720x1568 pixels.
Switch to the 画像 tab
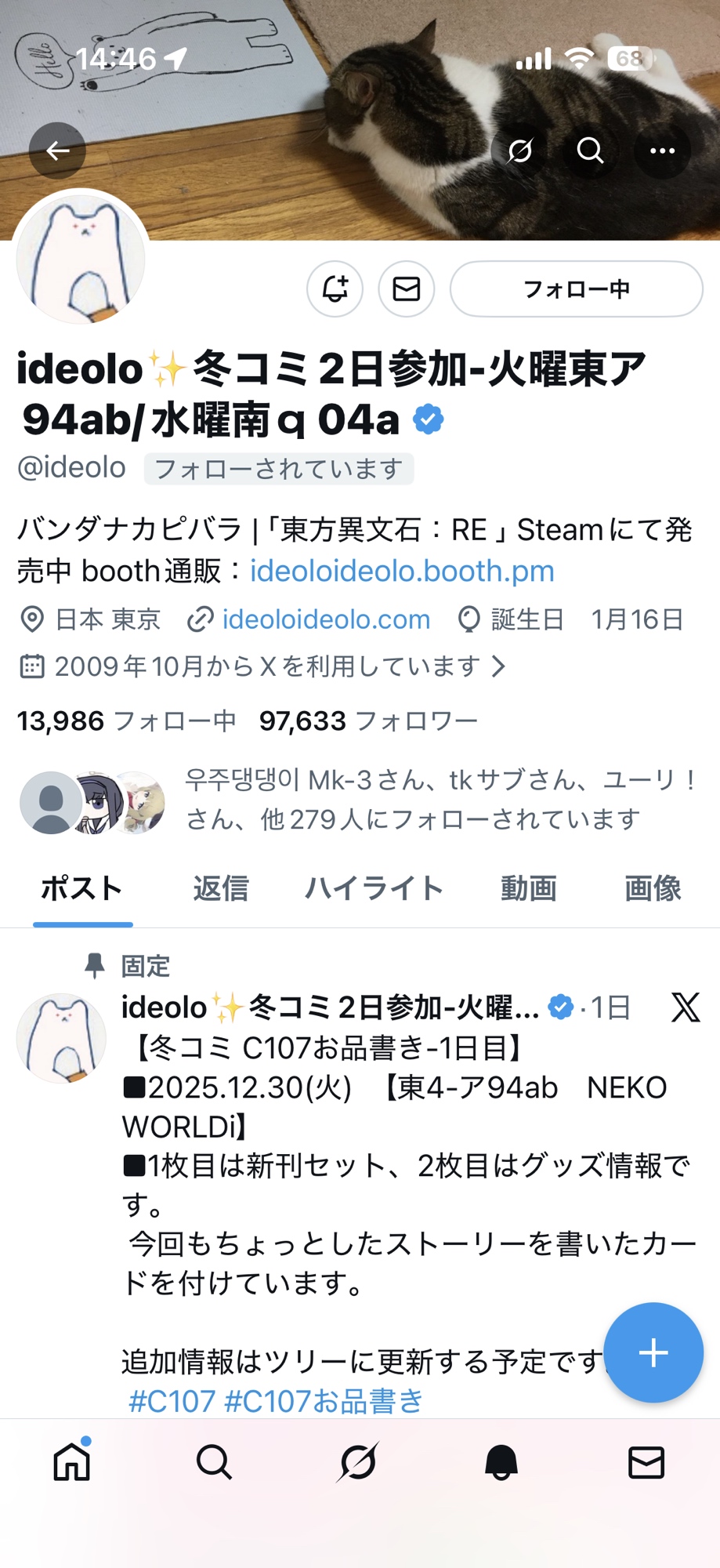coord(652,889)
